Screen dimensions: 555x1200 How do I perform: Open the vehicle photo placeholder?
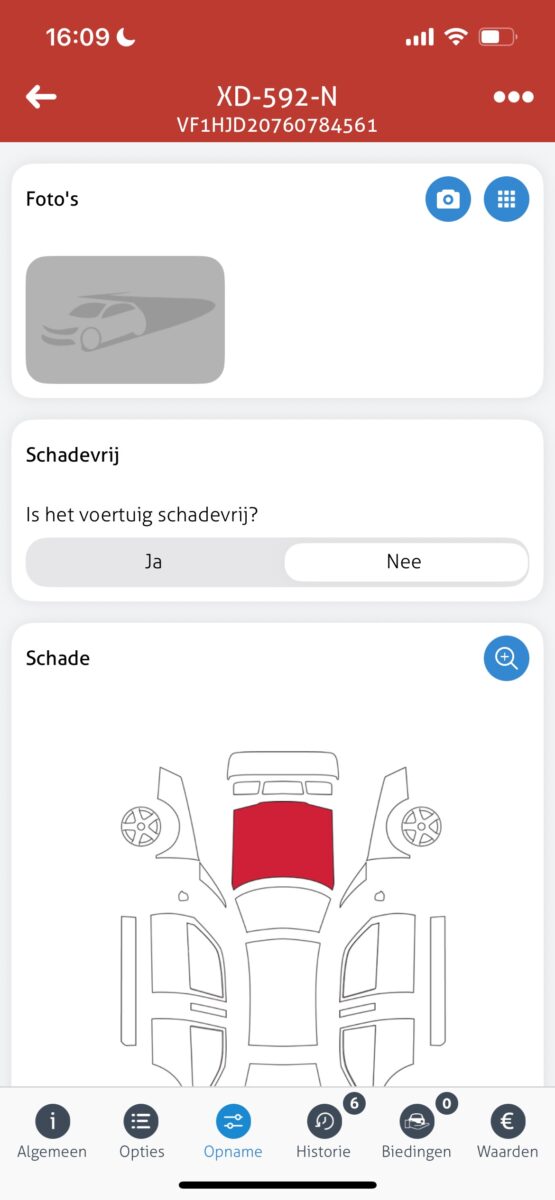(125, 320)
